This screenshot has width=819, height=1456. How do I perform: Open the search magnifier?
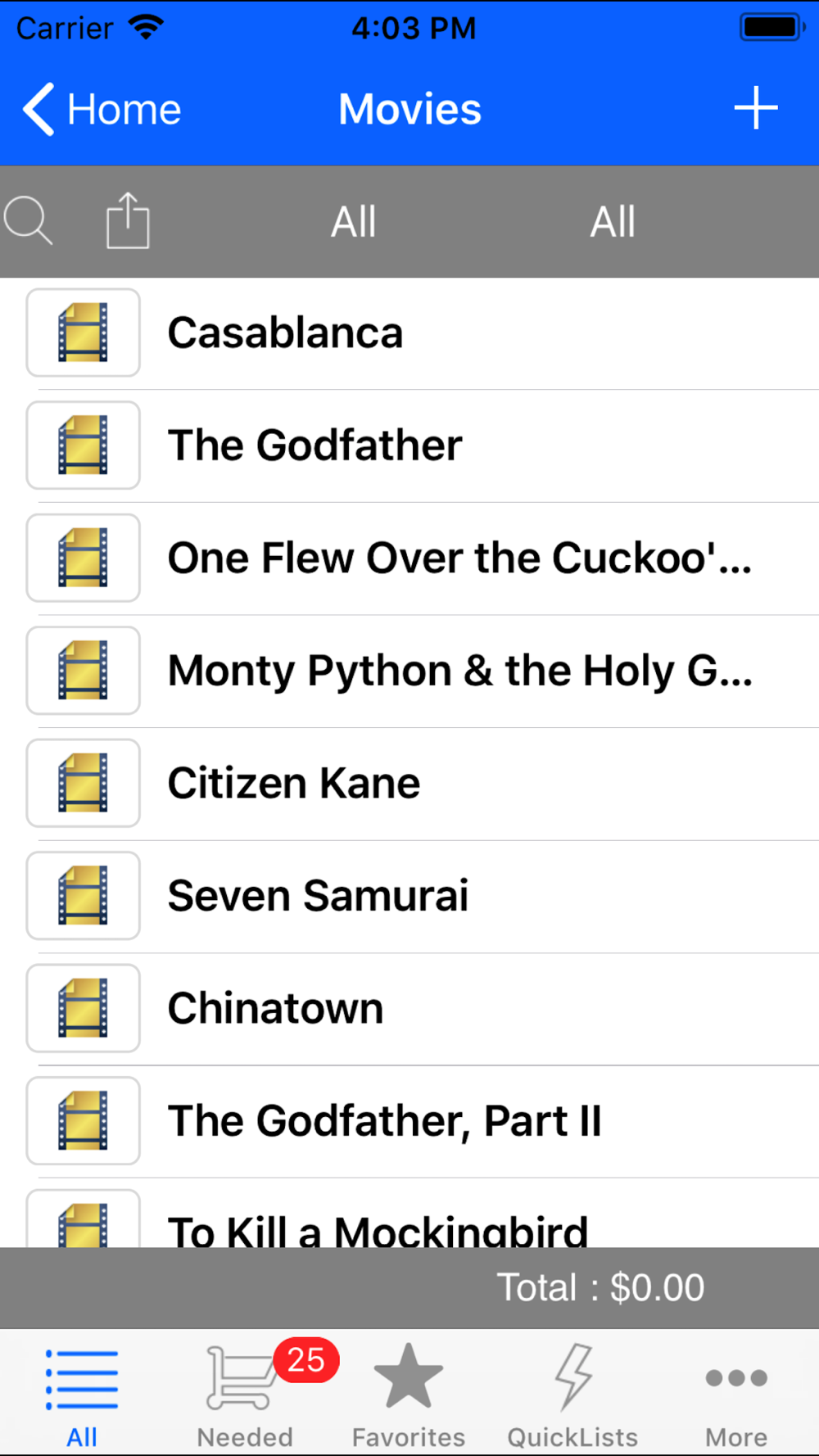pyautogui.click(x=29, y=221)
